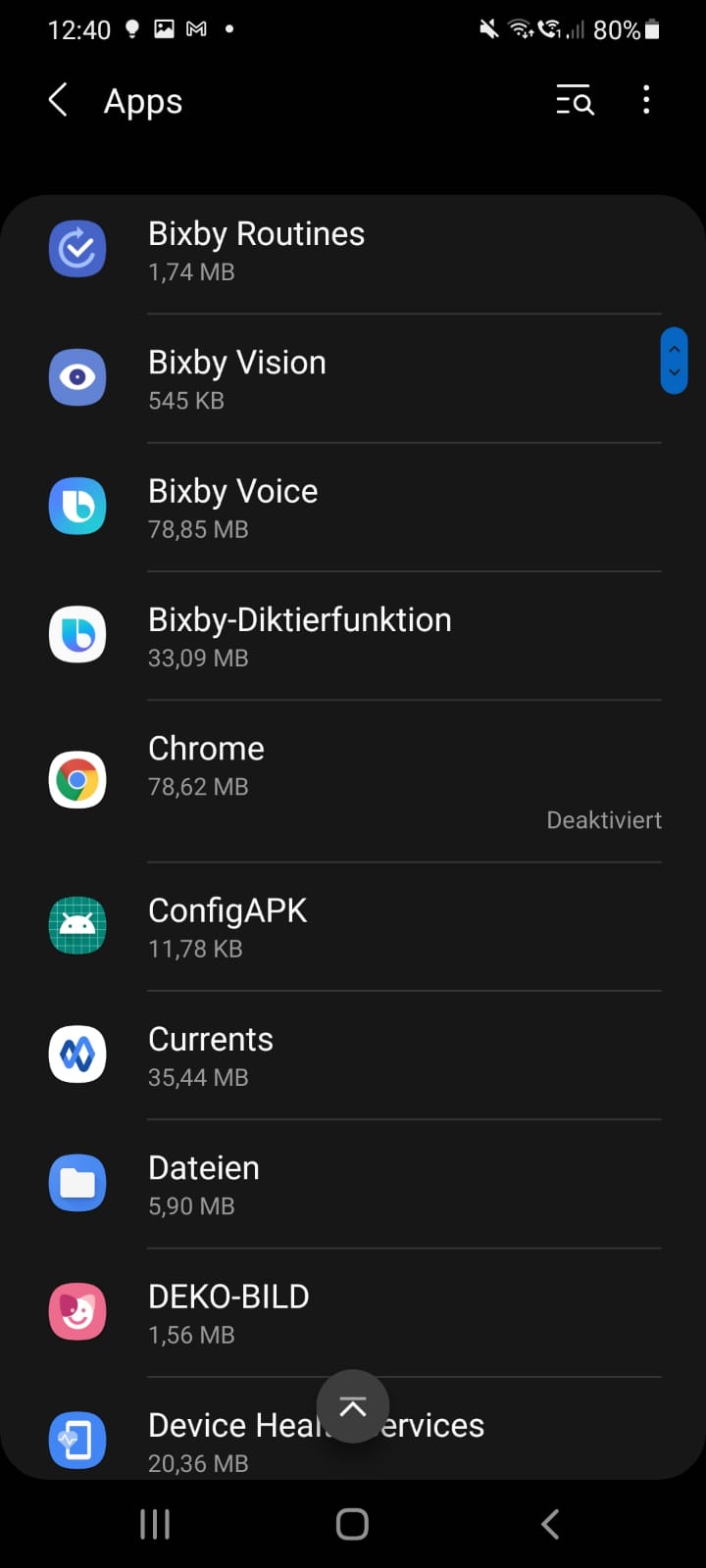Open Bixby Vision app details

(353, 378)
